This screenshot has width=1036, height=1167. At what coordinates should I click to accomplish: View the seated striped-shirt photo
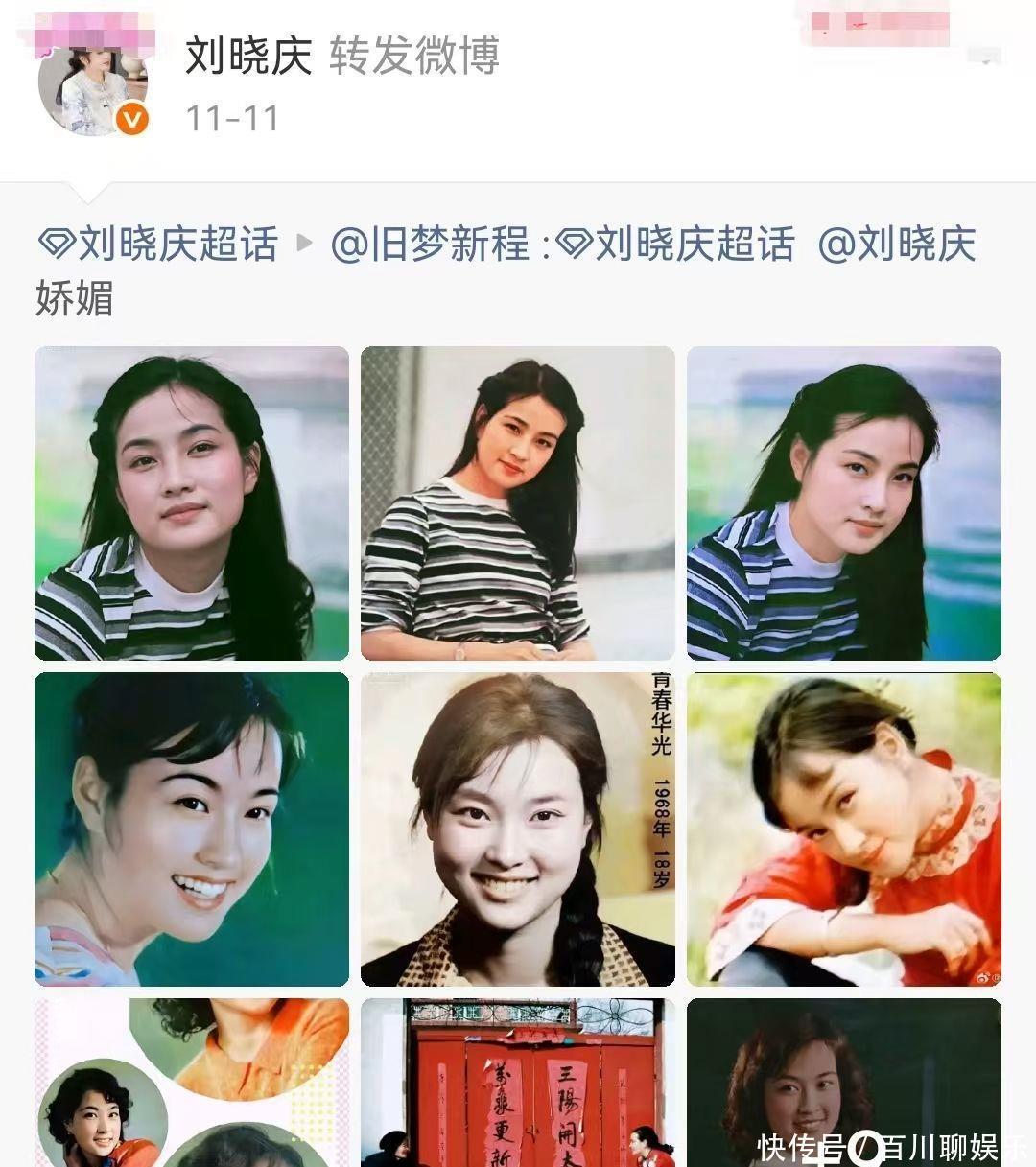(x=517, y=503)
